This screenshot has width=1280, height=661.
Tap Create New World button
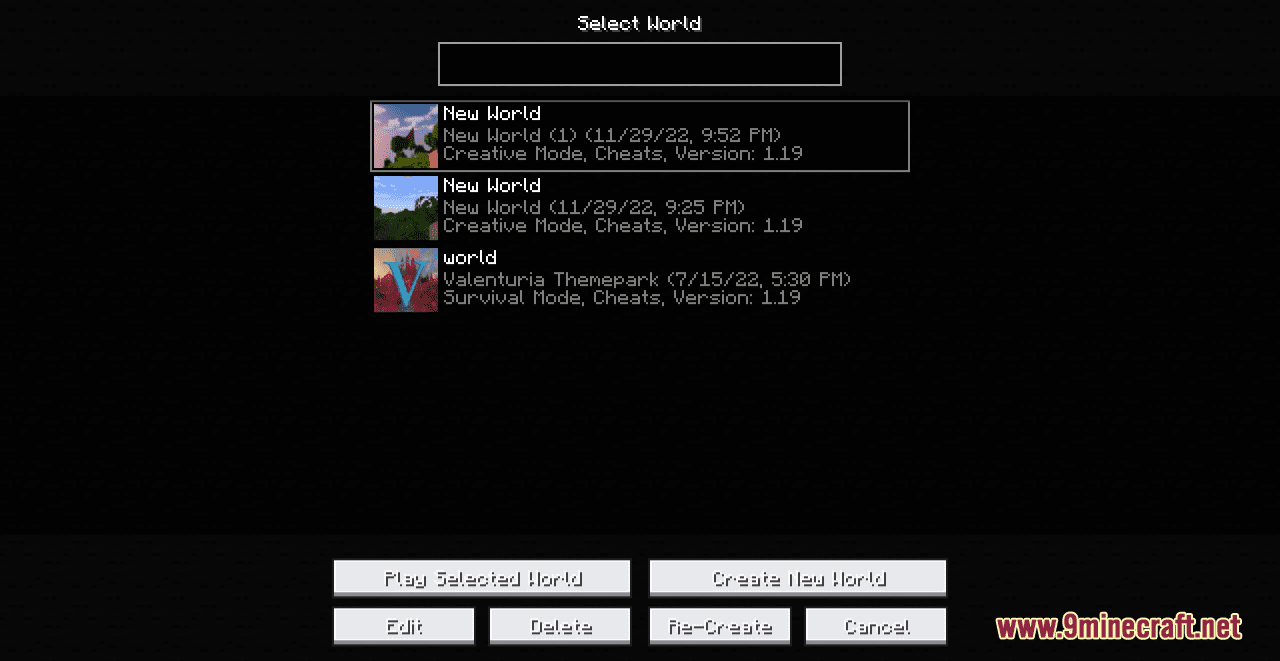pos(797,578)
